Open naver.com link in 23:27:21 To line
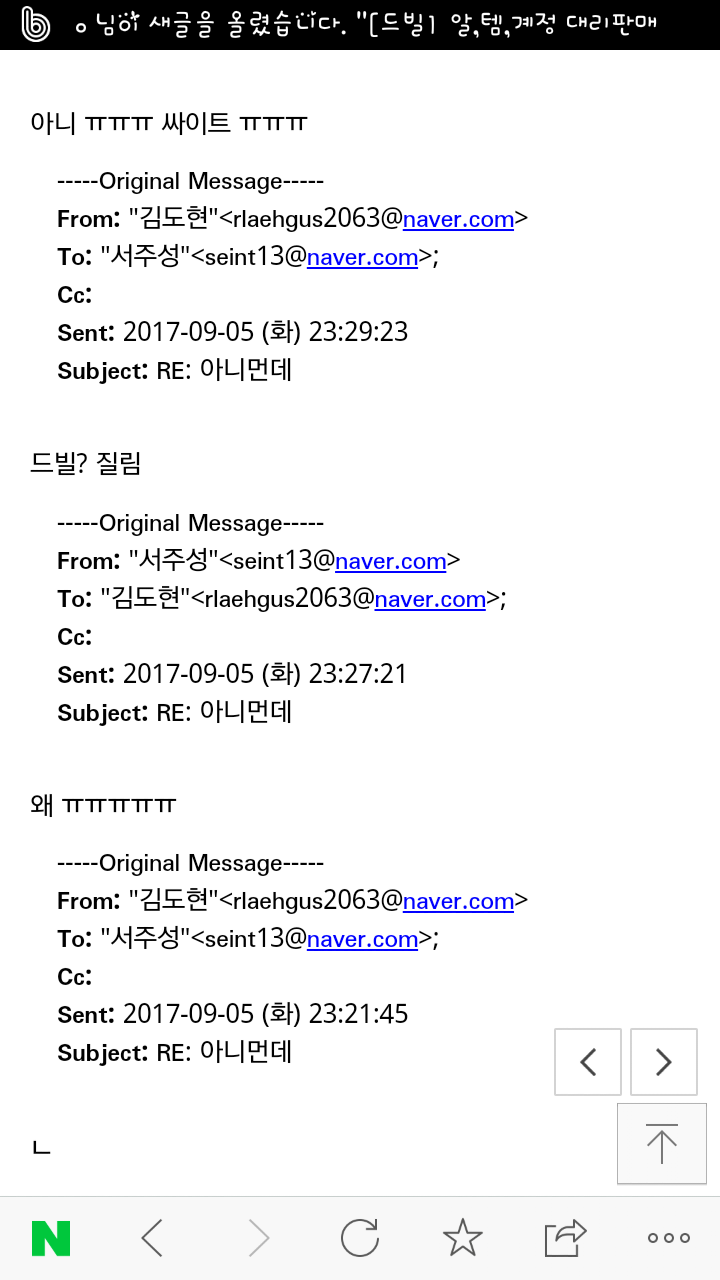Viewport: 720px width, 1280px height. point(430,599)
